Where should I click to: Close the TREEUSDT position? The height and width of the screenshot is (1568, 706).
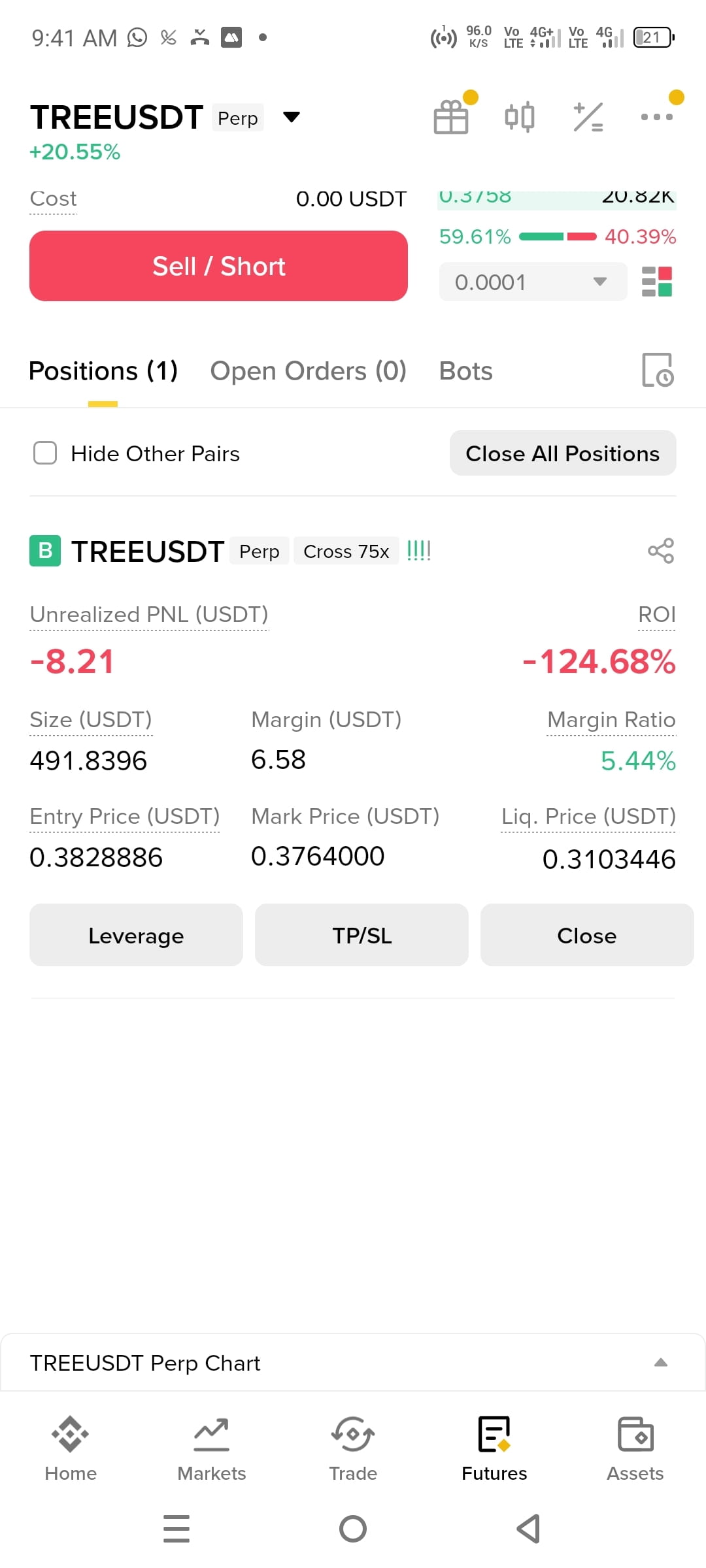pyautogui.click(x=587, y=935)
